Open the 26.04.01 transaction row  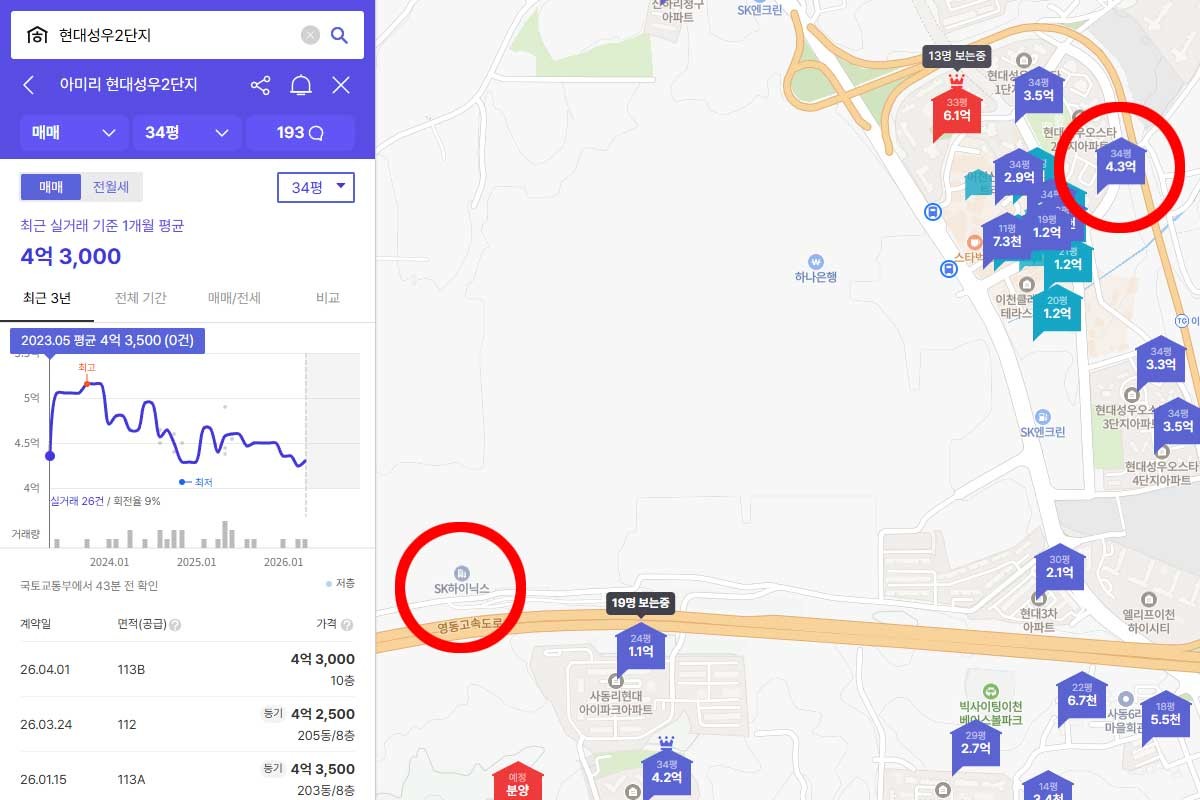[x=187, y=668]
